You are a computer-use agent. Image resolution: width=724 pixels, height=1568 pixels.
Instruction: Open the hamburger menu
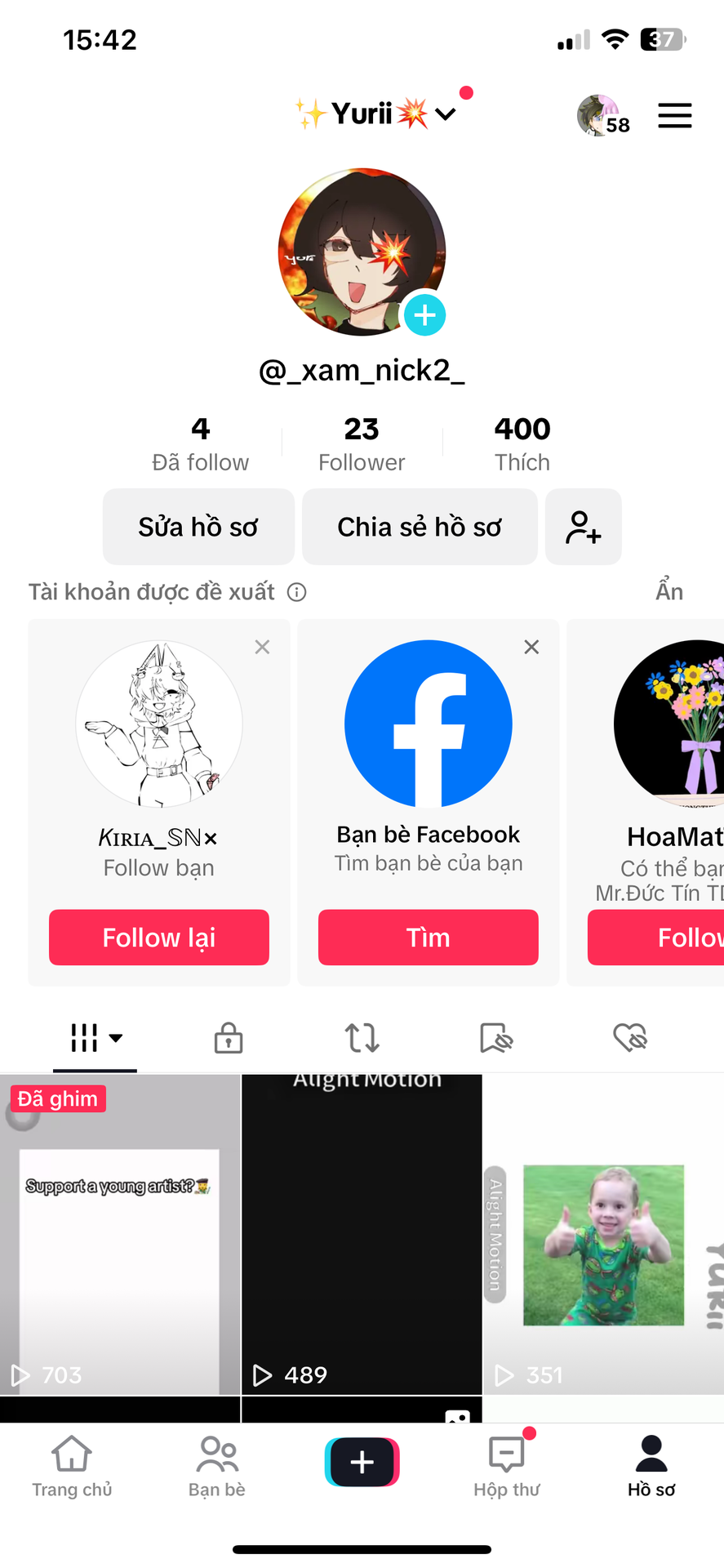point(674,115)
